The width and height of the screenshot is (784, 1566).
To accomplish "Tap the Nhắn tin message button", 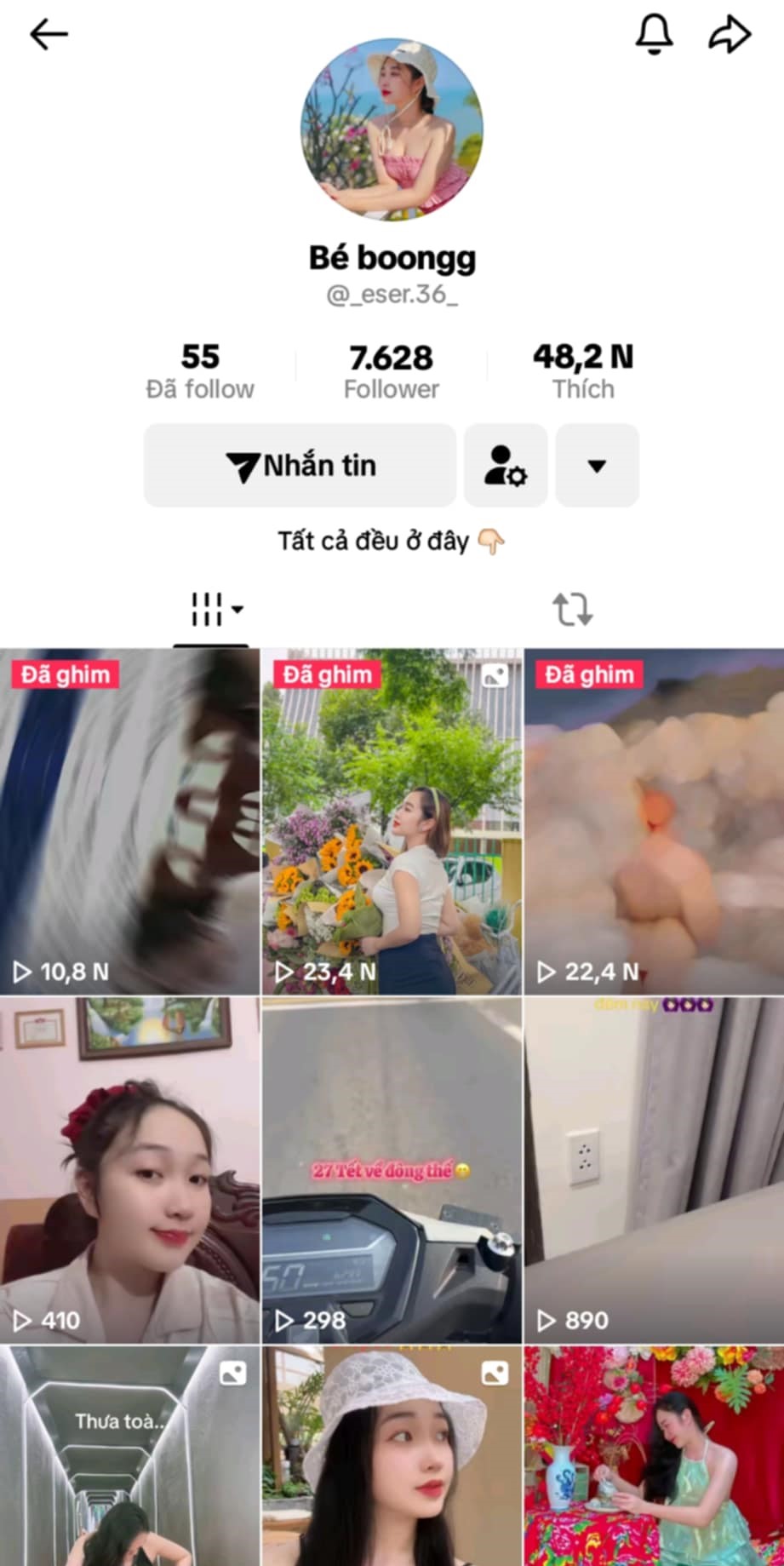I will 300,466.
